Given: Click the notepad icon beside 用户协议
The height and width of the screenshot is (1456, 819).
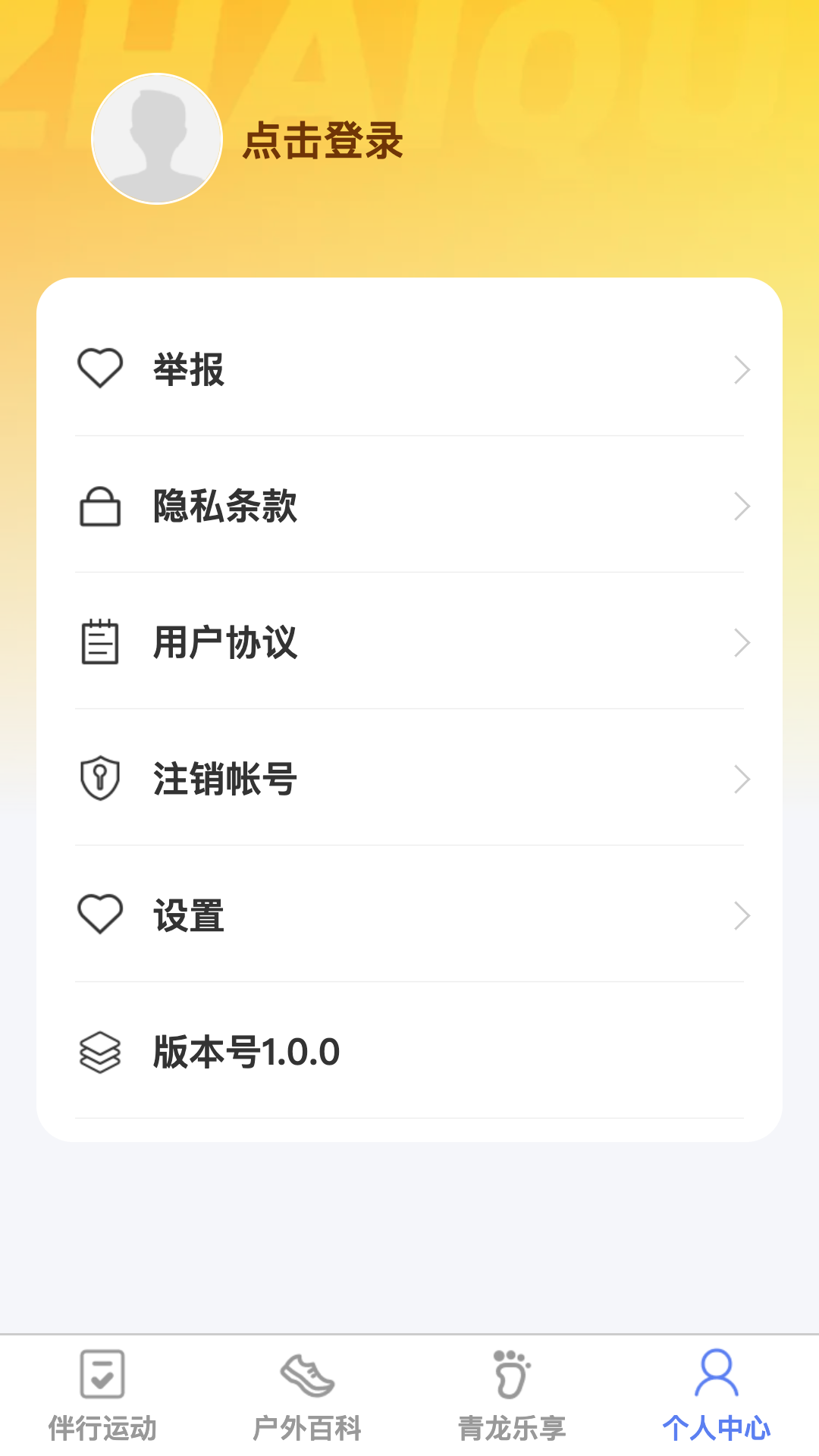Looking at the screenshot, I should [x=99, y=642].
